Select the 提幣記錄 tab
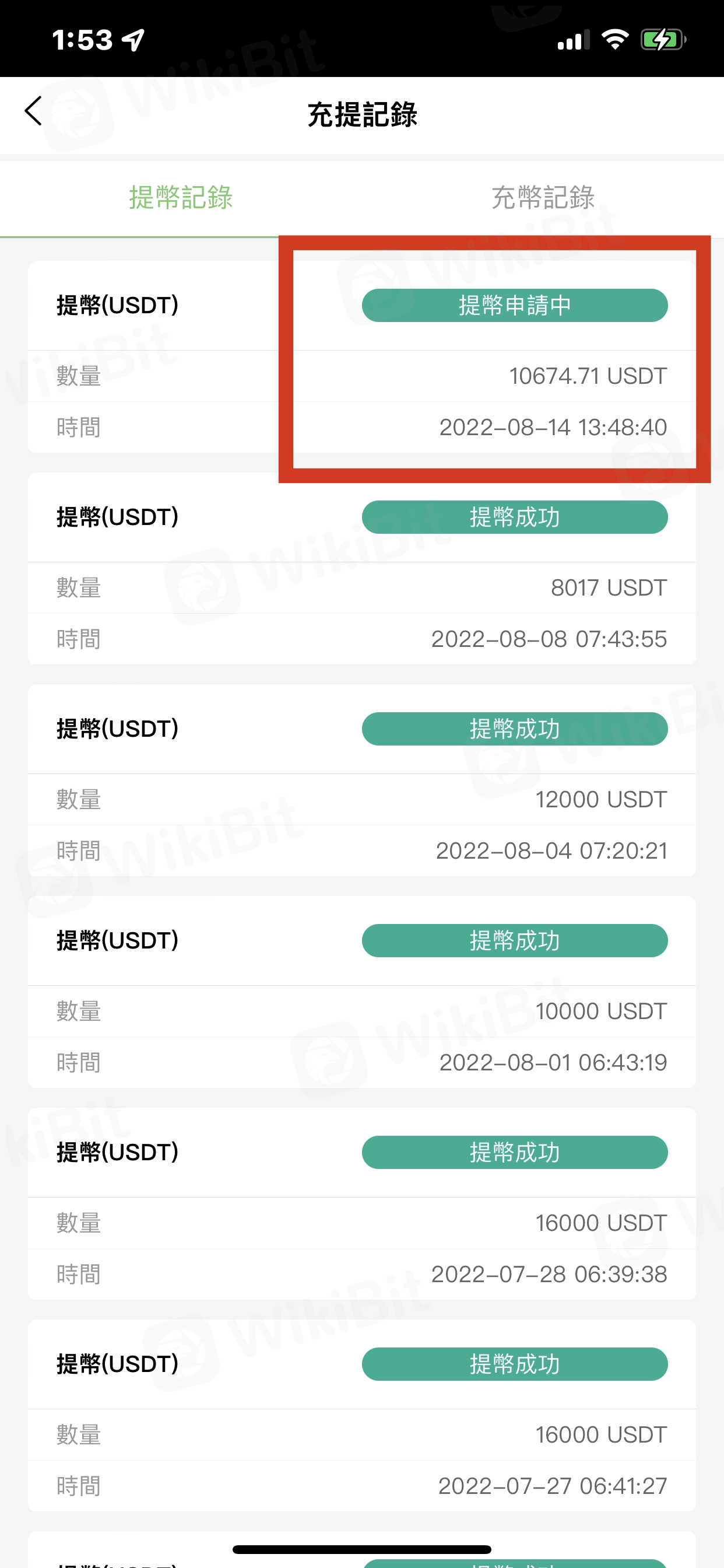 181,198
